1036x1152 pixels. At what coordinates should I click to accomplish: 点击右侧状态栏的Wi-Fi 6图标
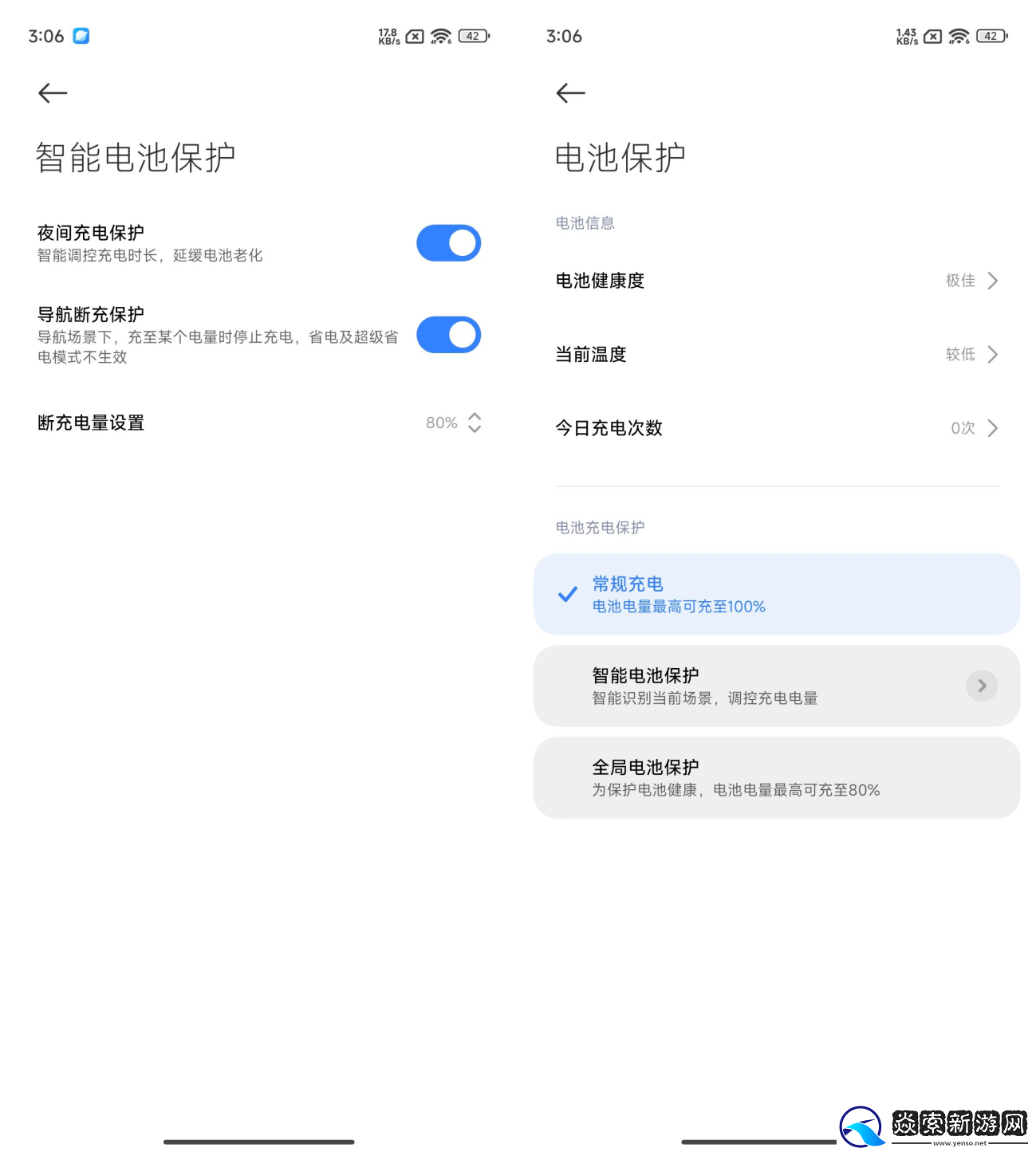click(x=957, y=36)
